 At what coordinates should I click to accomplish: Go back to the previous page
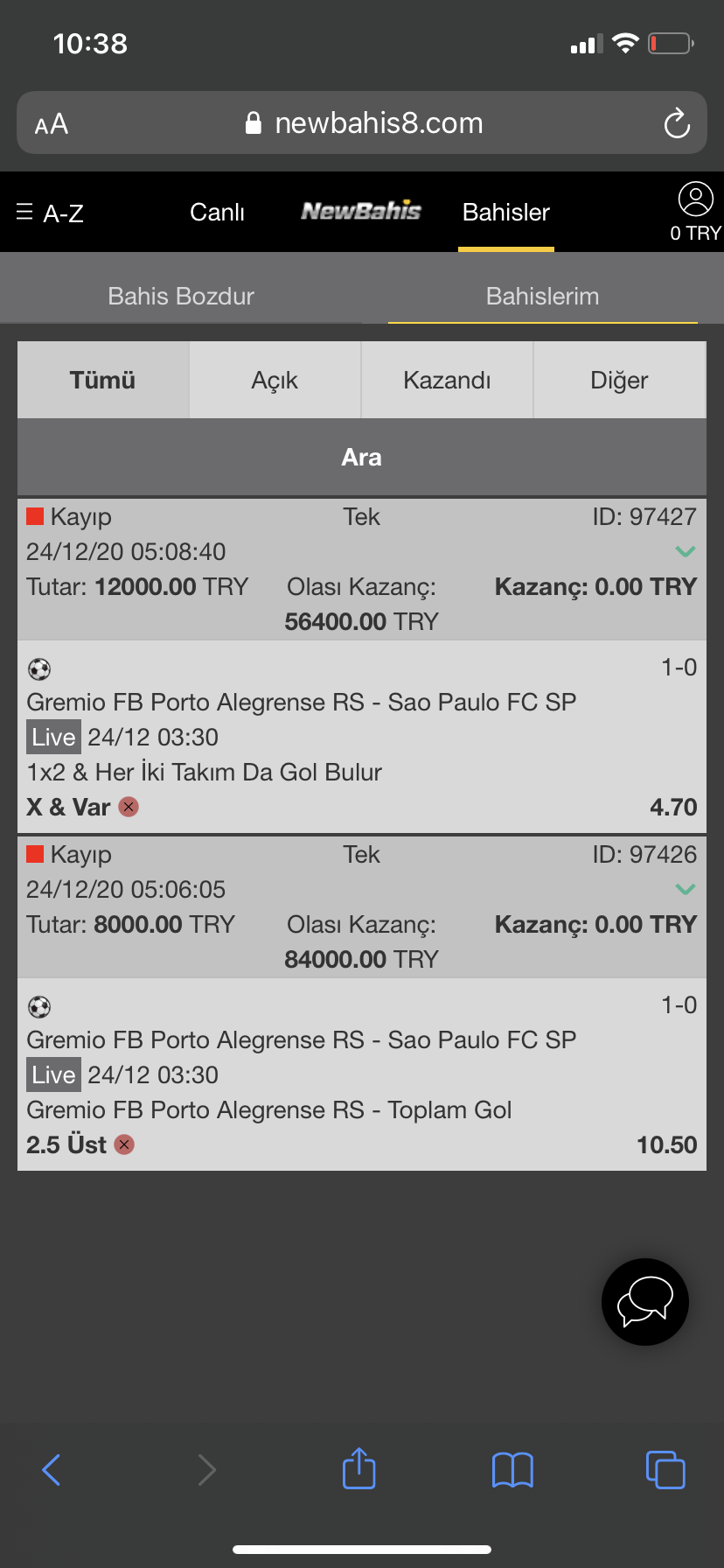(x=52, y=1470)
